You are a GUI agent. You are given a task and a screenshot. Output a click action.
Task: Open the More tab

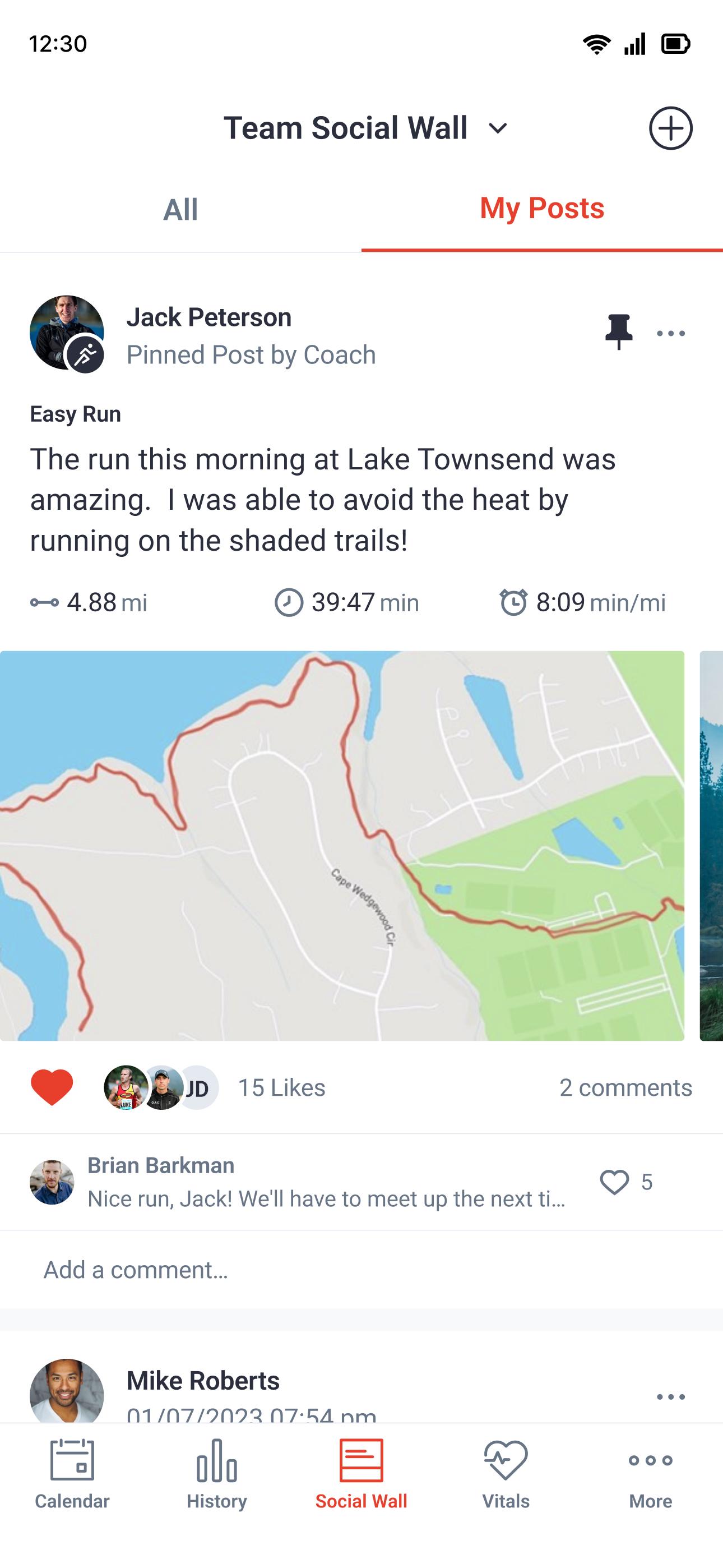coord(651,1474)
